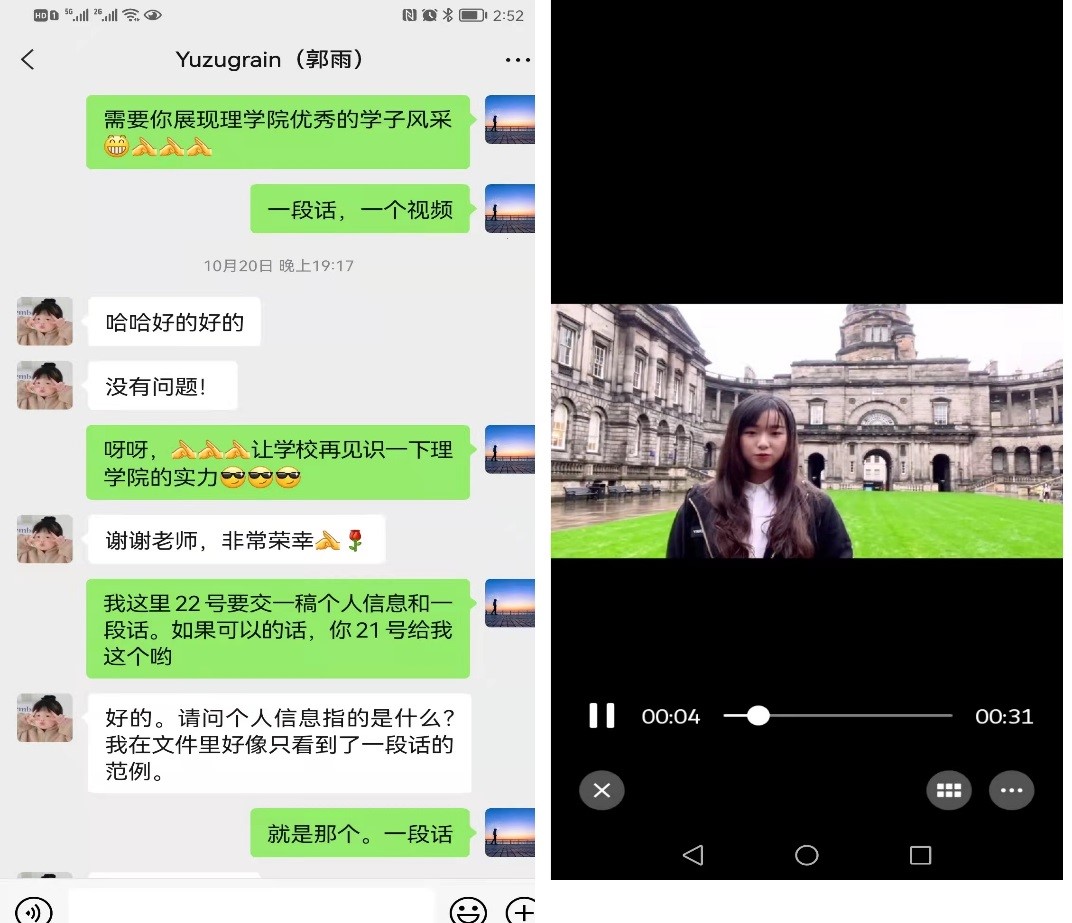
Task: Open more options in the video player
Action: tap(1011, 790)
